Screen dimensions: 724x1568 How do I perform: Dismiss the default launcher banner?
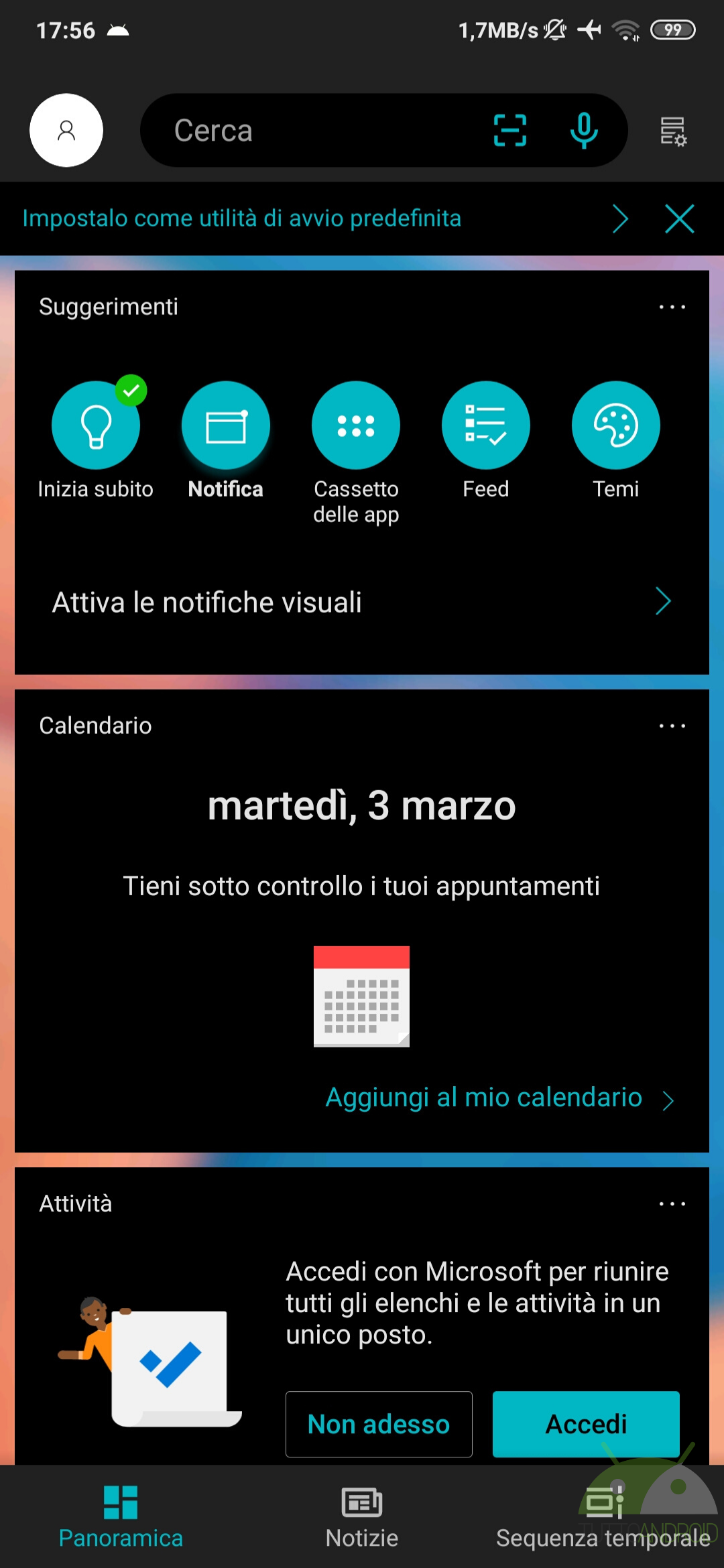pos(679,219)
